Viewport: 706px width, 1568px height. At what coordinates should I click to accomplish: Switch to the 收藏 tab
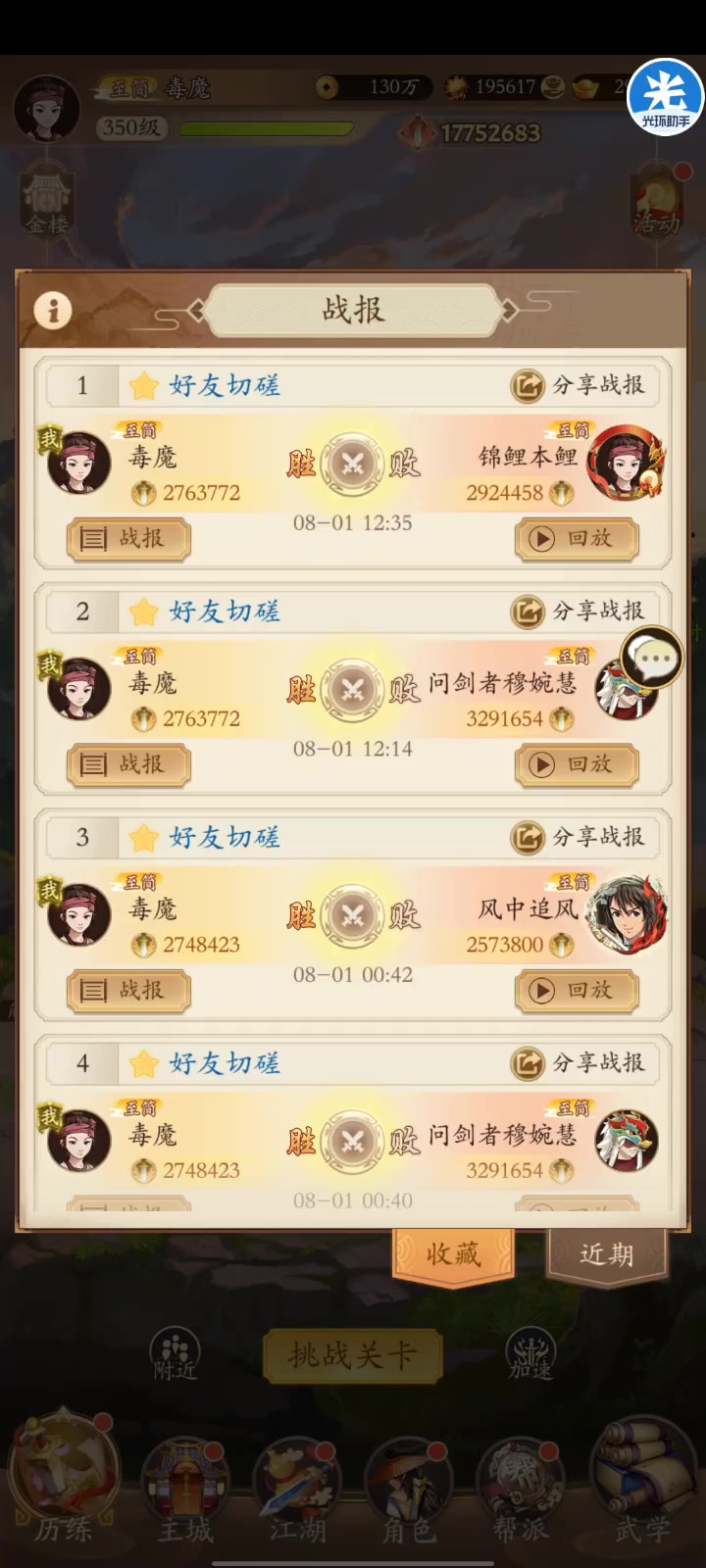tap(453, 1254)
